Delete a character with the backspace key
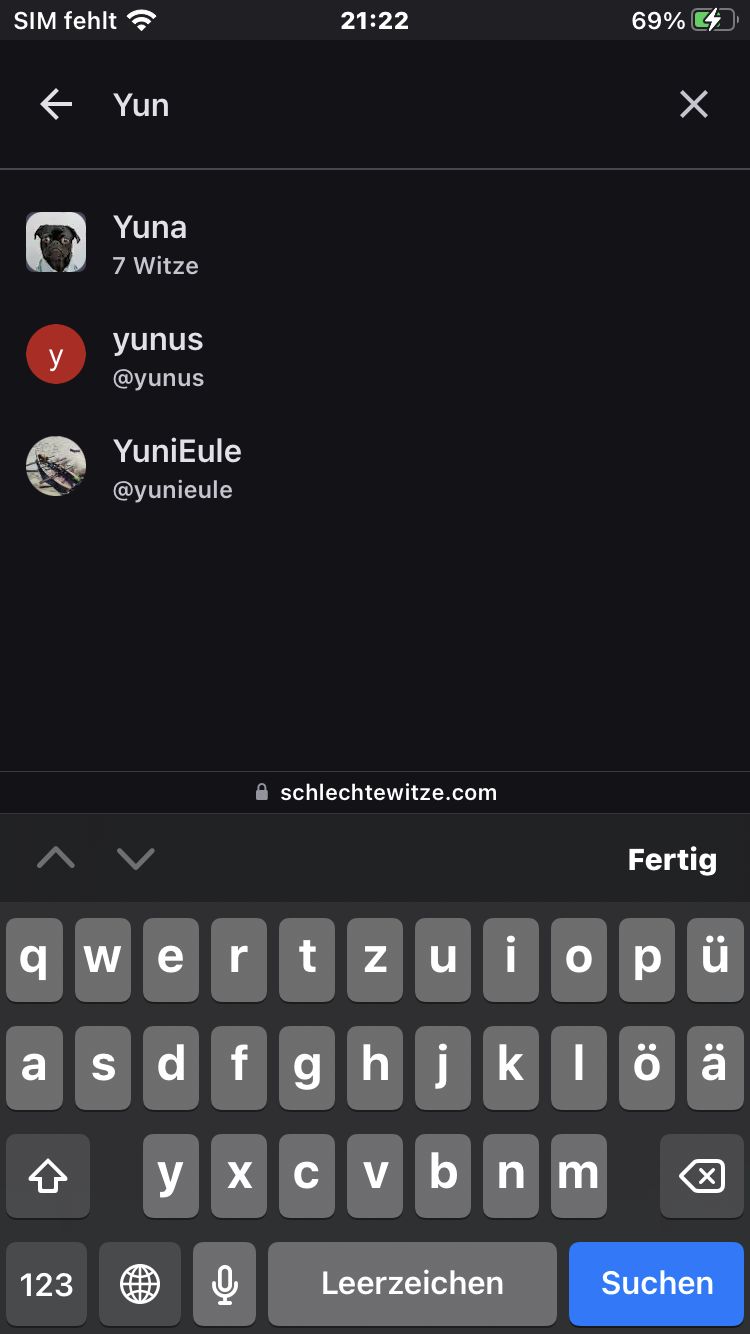Image resolution: width=750 pixels, height=1334 pixels. (701, 1176)
